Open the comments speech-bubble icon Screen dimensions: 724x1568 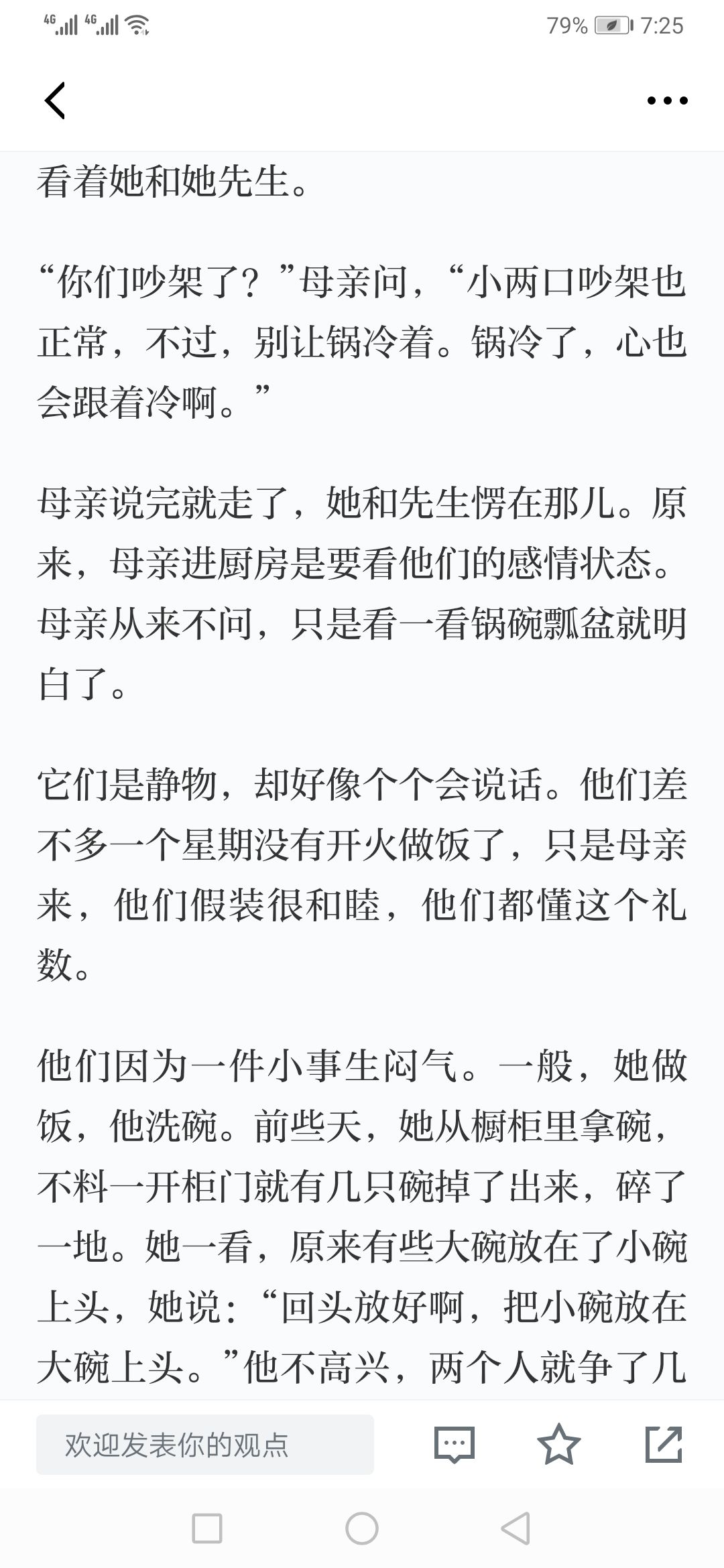455,1445
